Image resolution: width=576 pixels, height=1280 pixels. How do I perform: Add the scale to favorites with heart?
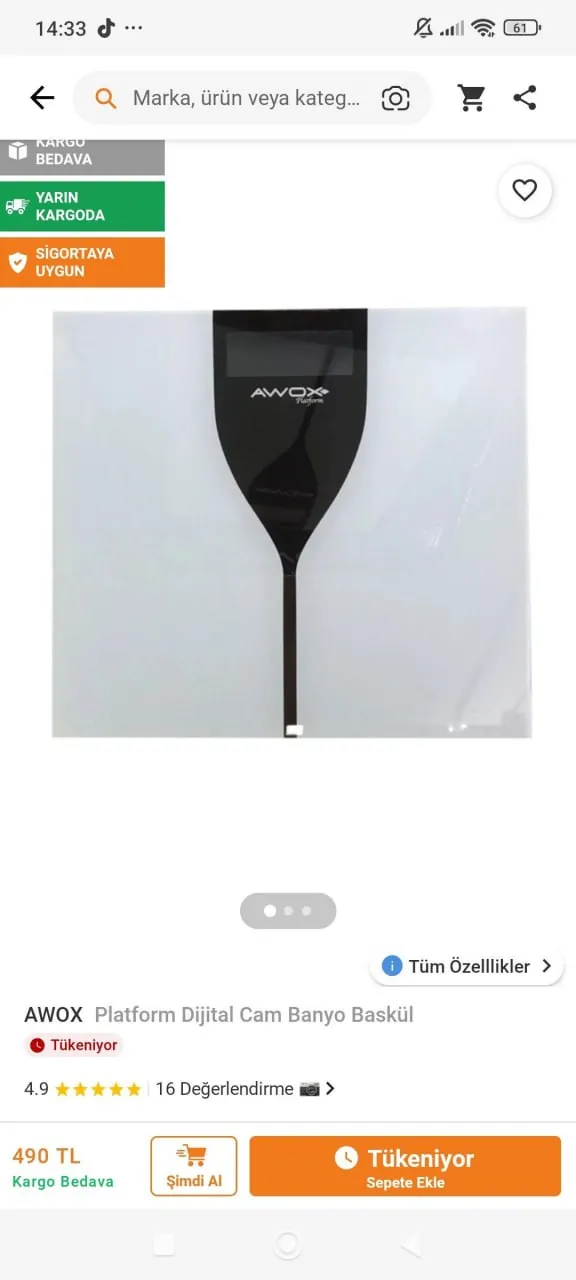tap(525, 190)
